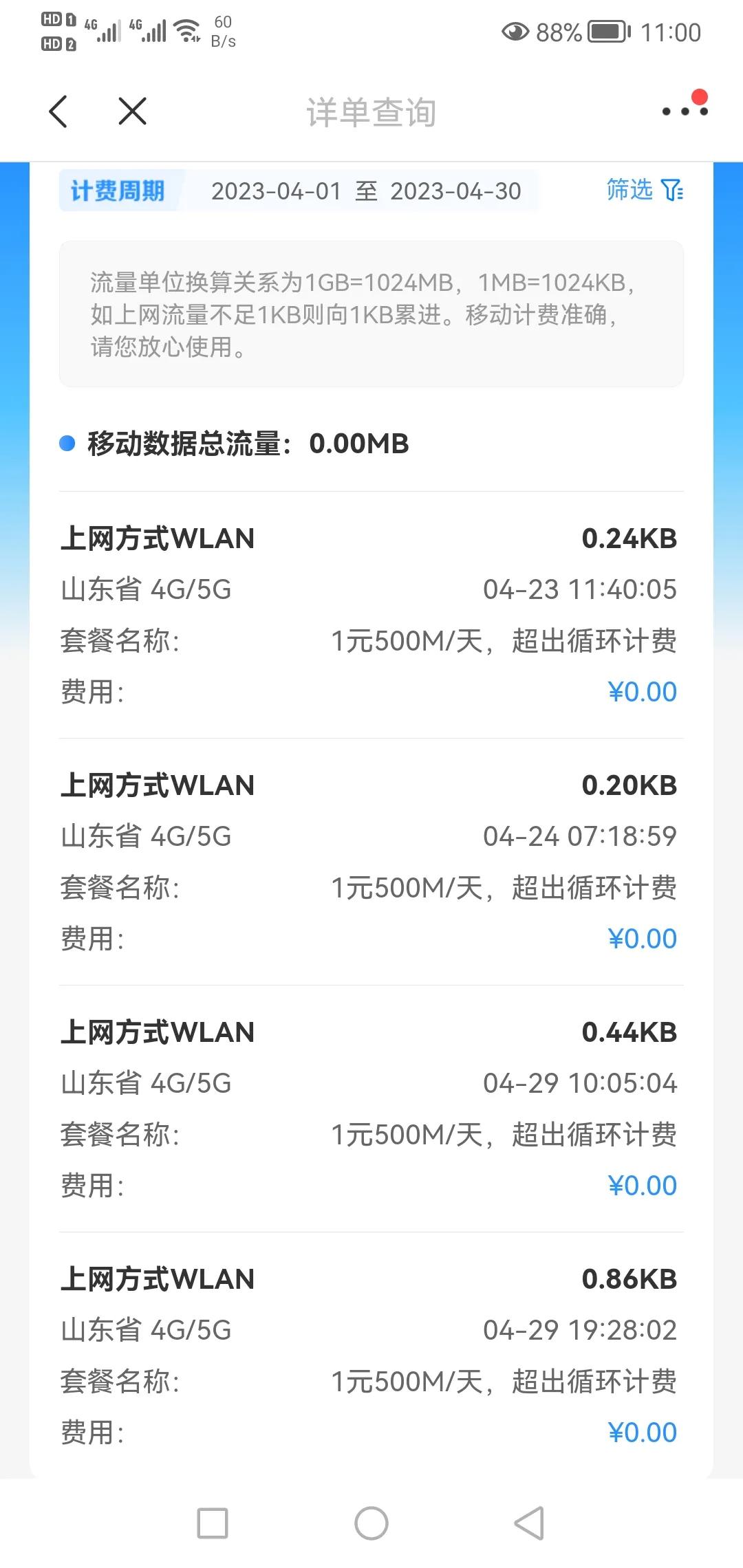The image size is (743, 1568).
Task: Tap the red notification dot on the menu
Action: (x=698, y=96)
